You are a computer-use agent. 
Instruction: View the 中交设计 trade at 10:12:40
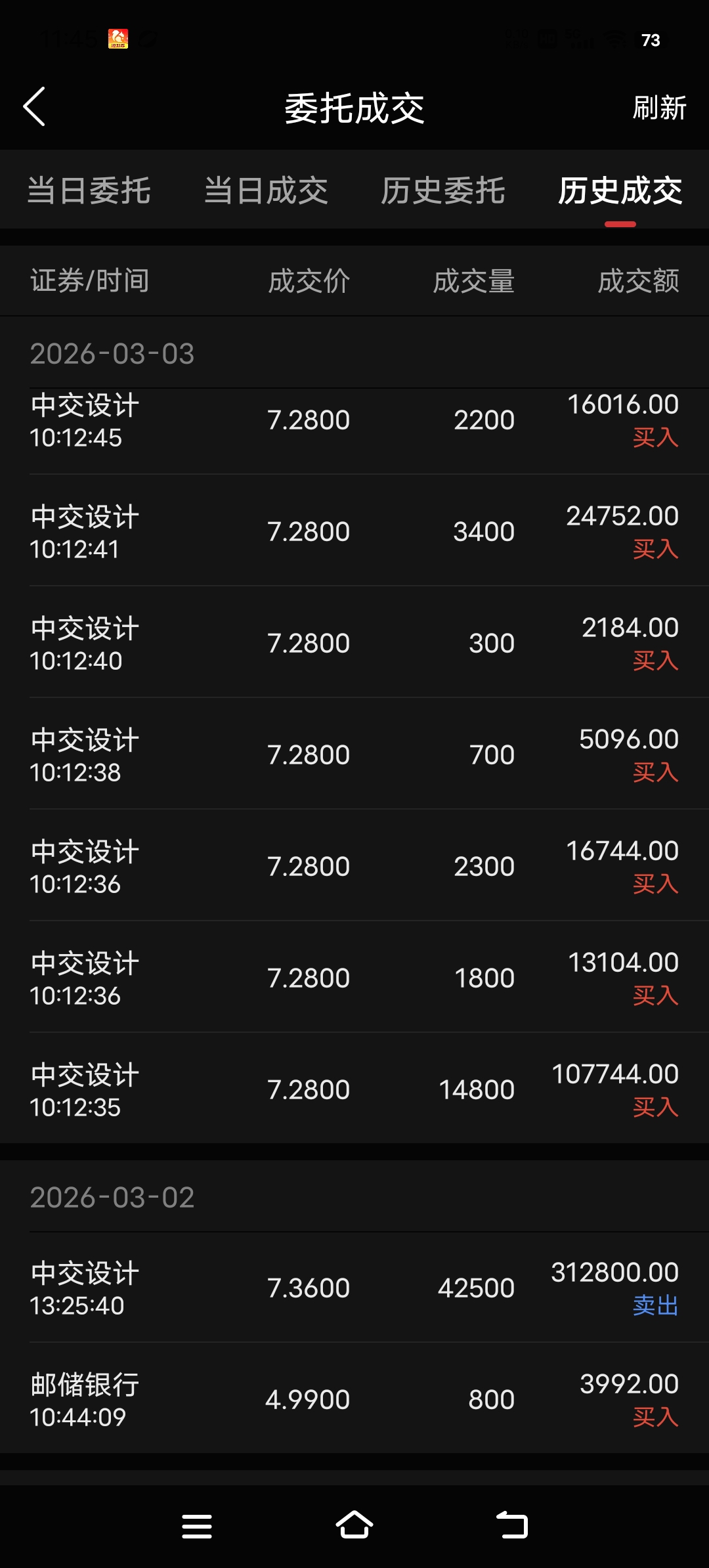(354, 642)
